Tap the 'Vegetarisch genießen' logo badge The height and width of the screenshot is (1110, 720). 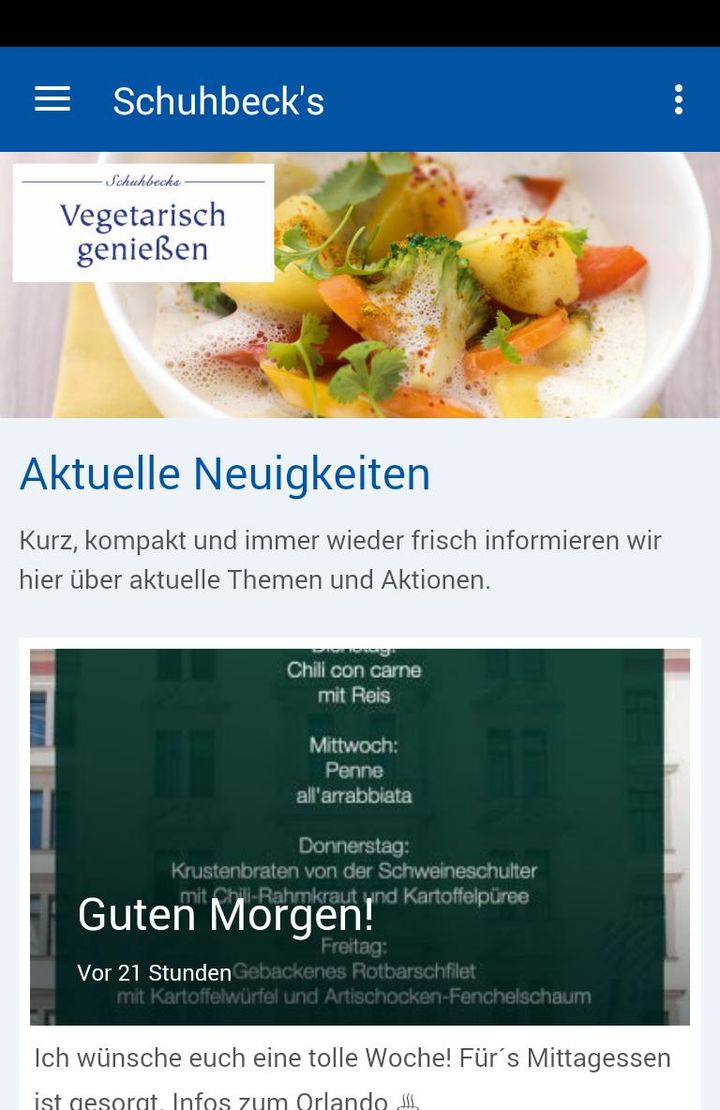coord(143,222)
